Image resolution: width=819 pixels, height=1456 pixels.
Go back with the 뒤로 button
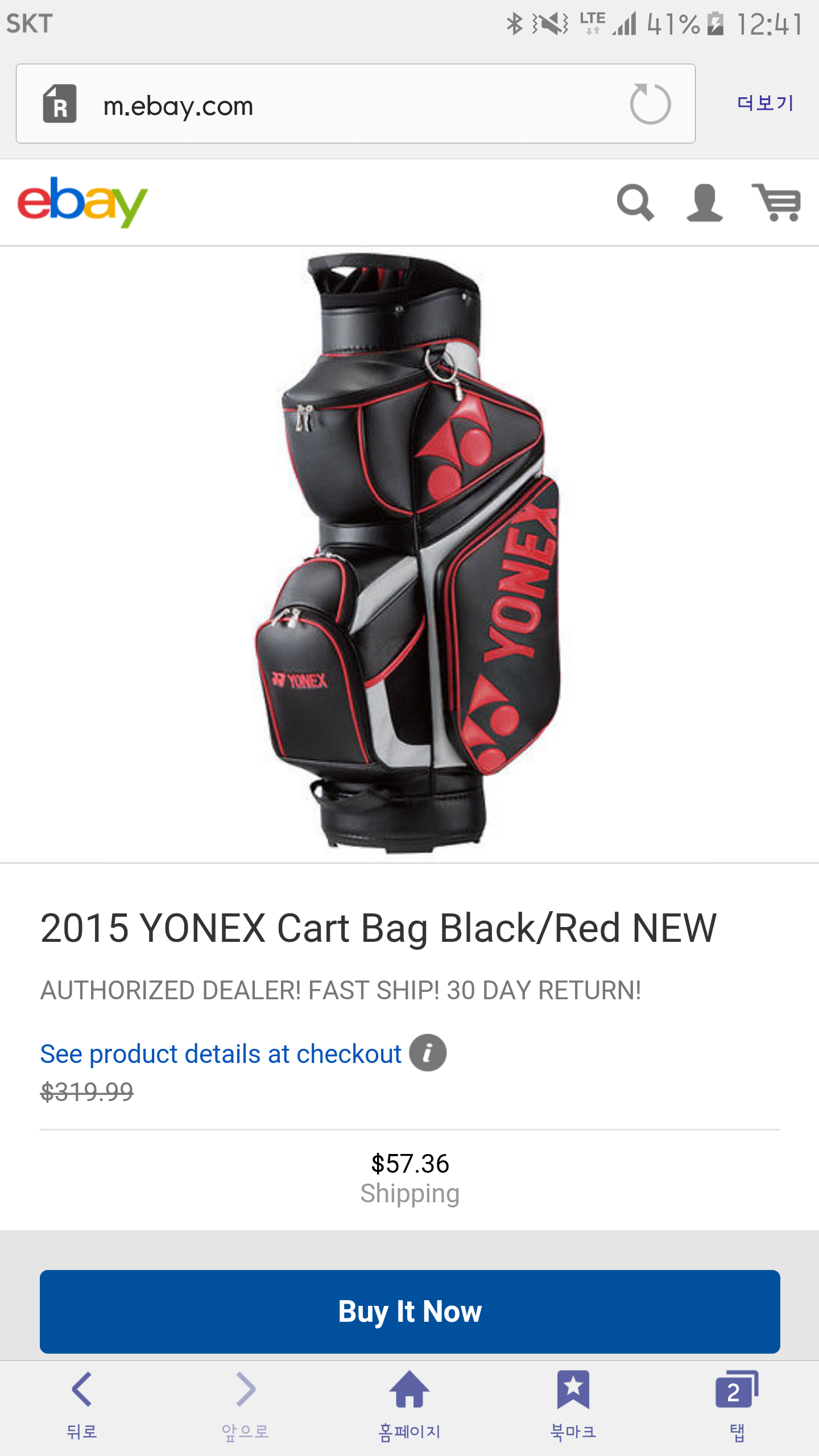click(x=82, y=1404)
